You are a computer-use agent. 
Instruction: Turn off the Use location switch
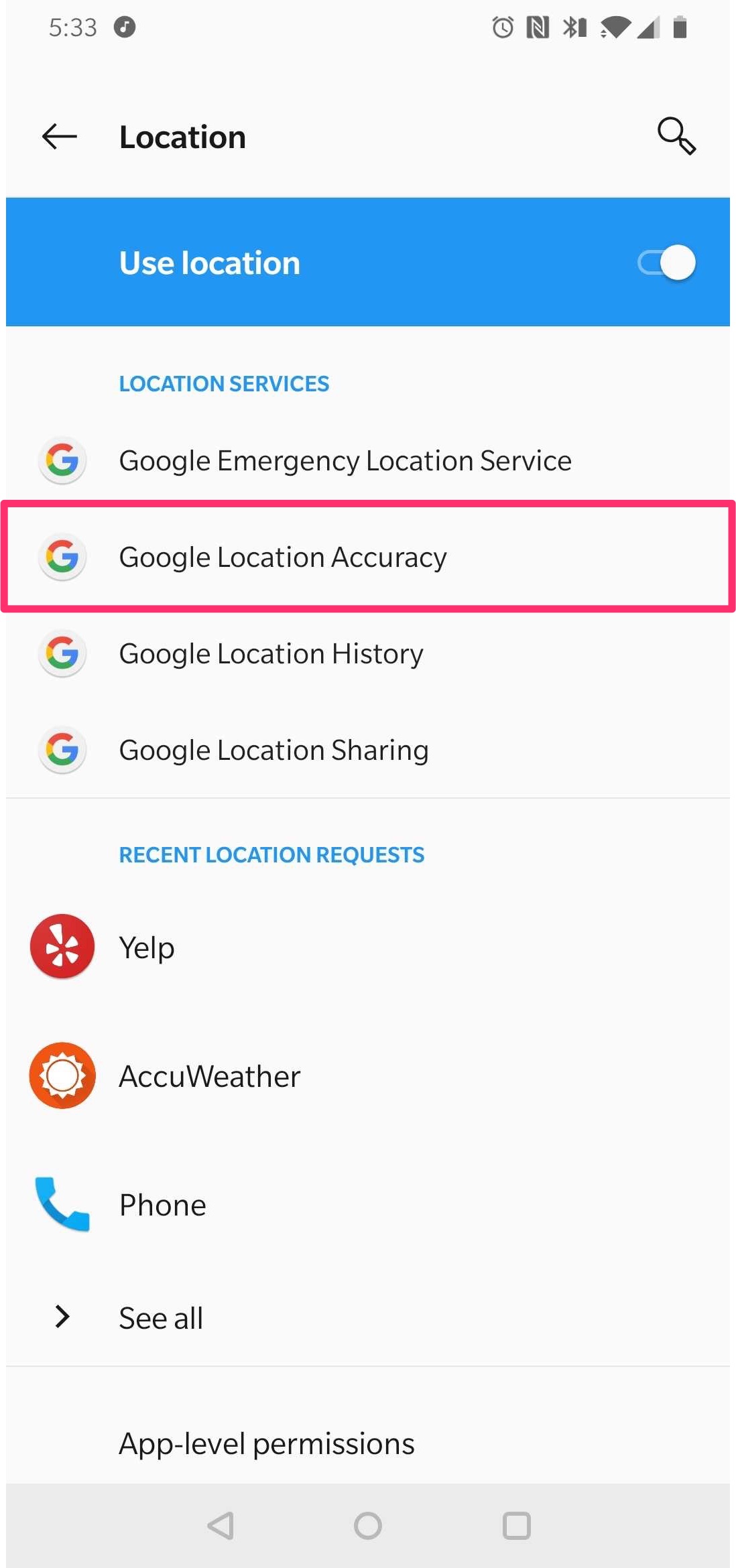coord(666,263)
